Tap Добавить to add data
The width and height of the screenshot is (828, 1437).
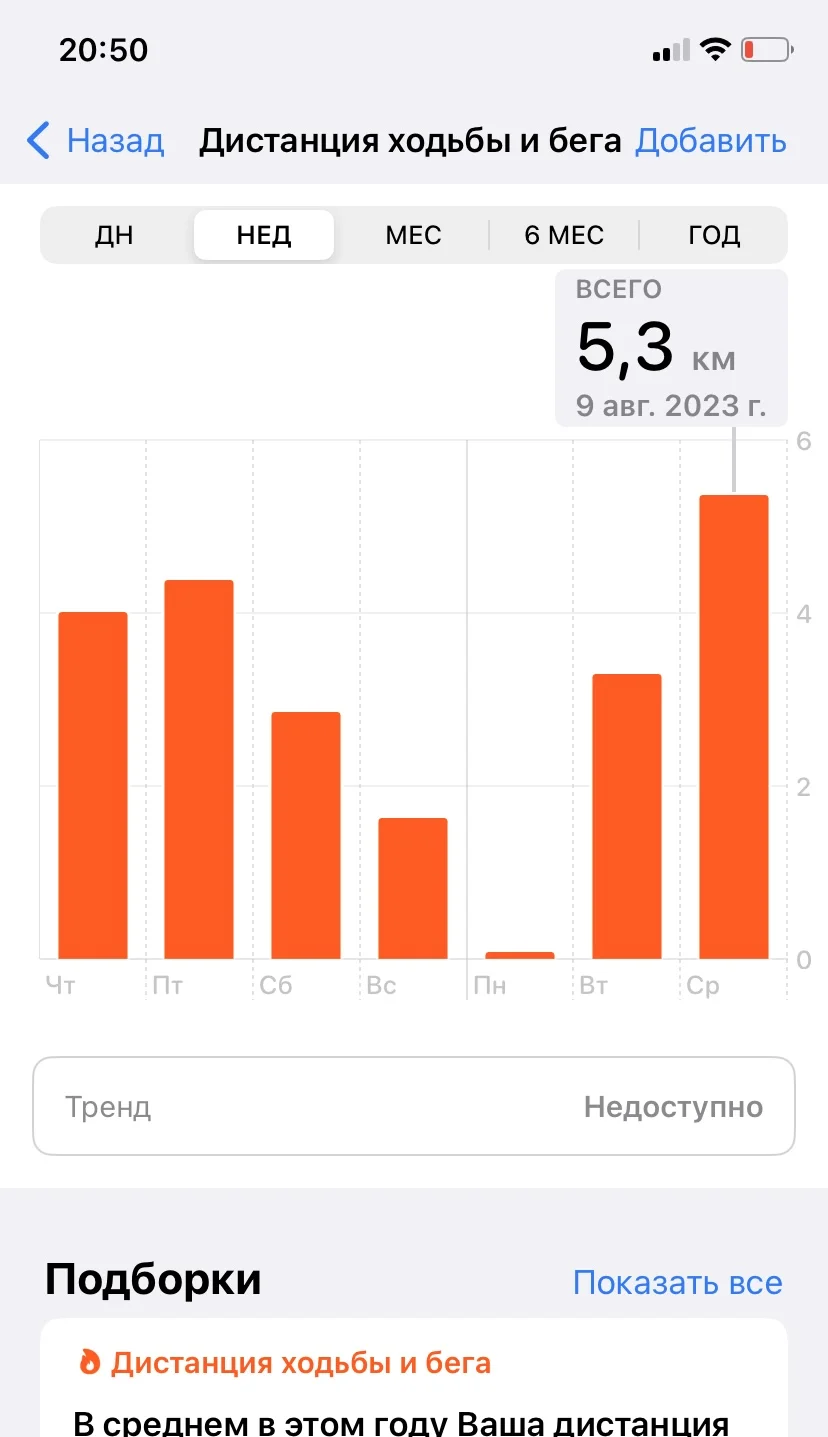pyautogui.click(x=710, y=141)
